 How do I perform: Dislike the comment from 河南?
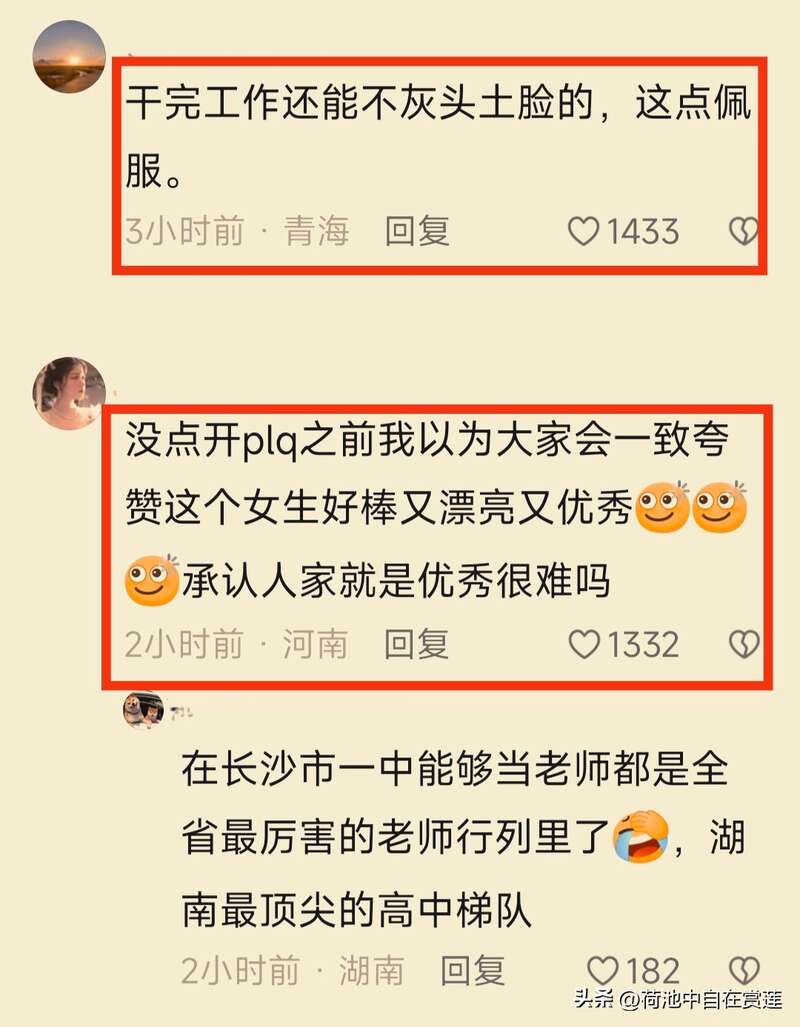point(744,645)
